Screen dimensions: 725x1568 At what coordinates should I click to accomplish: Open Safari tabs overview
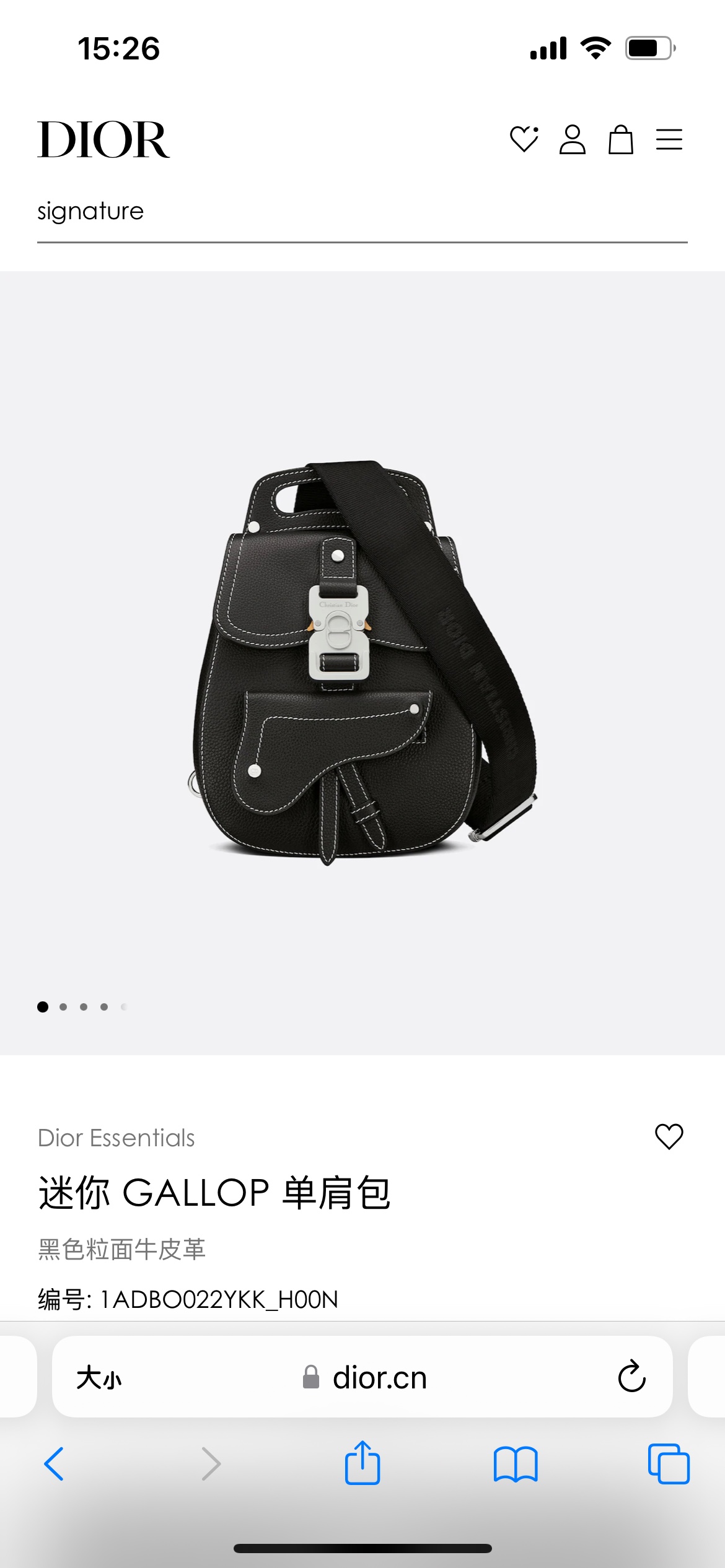pyautogui.click(x=669, y=1464)
